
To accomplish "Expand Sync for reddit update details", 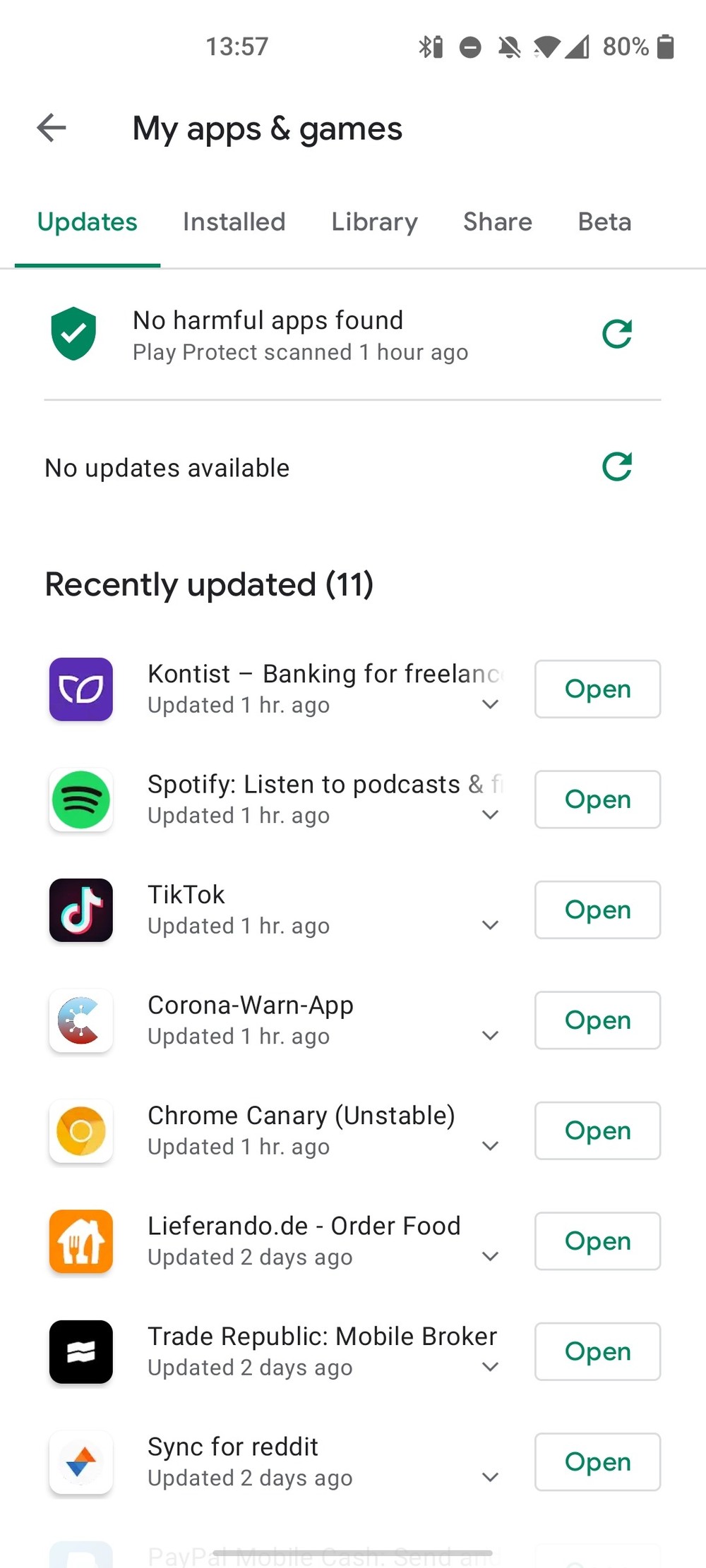I will tap(490, 1477).
